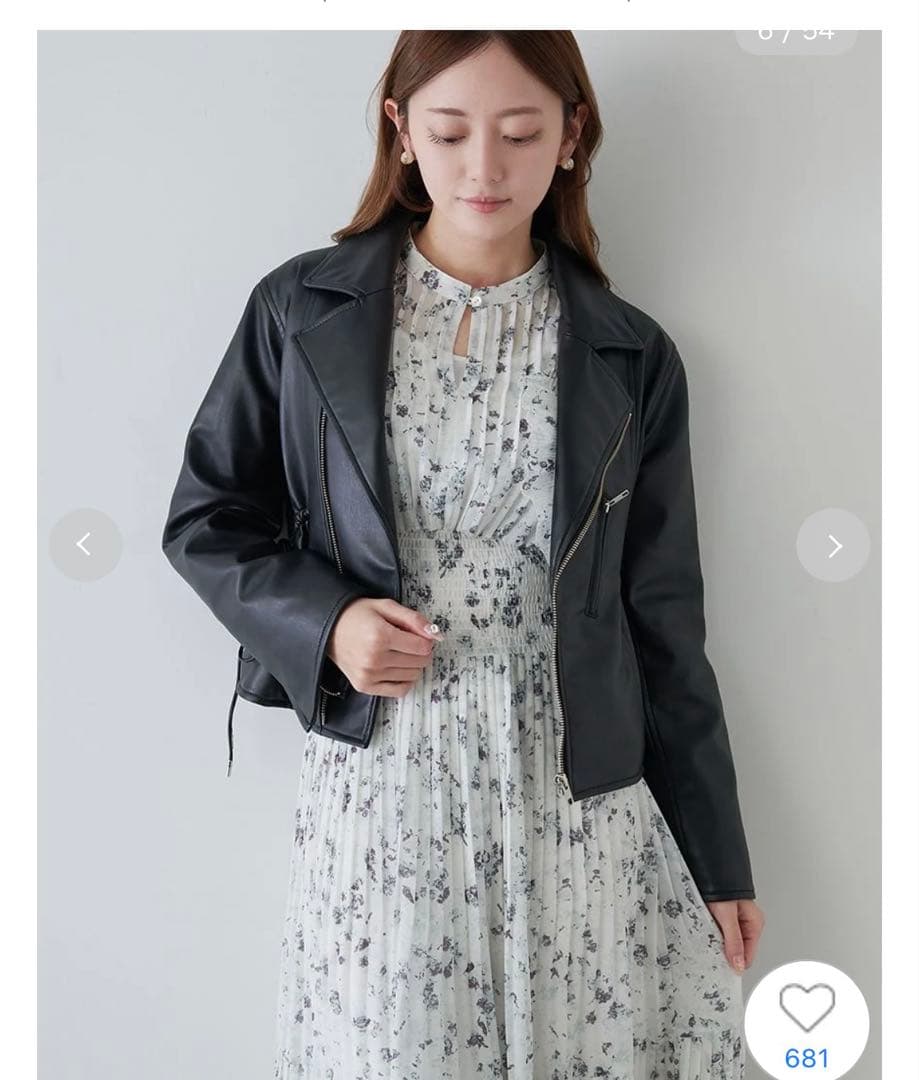This screenshot has height=1080, width=919.
Task: Show the previous product photo
Action: click(85, 545)
